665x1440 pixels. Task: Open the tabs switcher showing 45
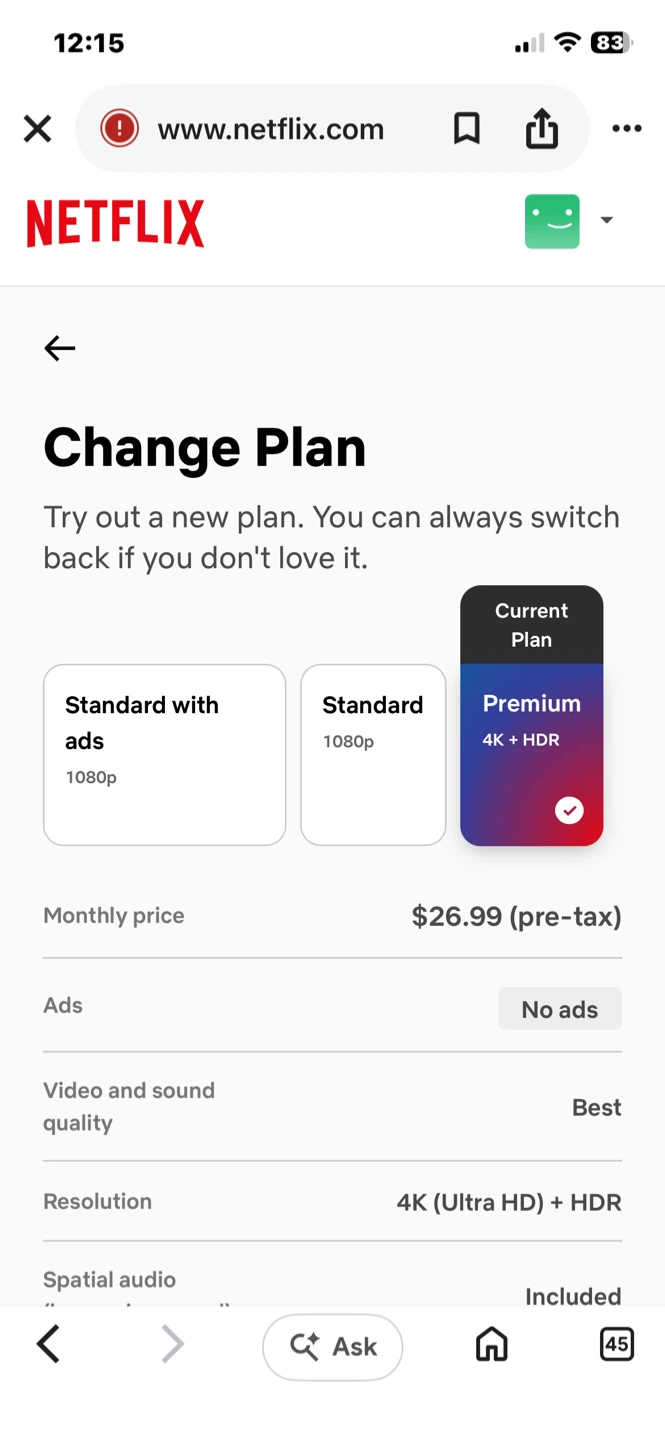tap(616, 1345)
